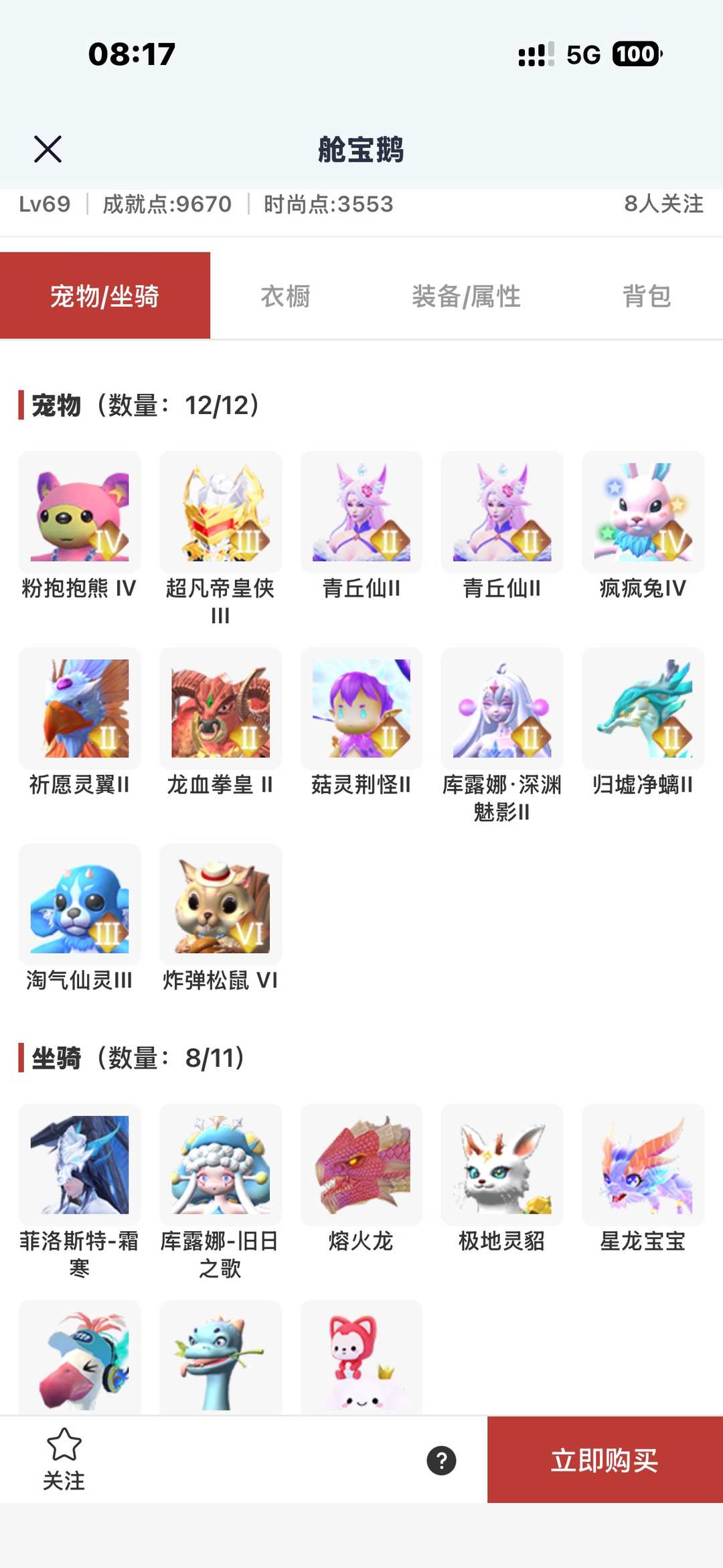Open the 粉抱抱熊 IV pet thumbnail

tap(79, 512)
